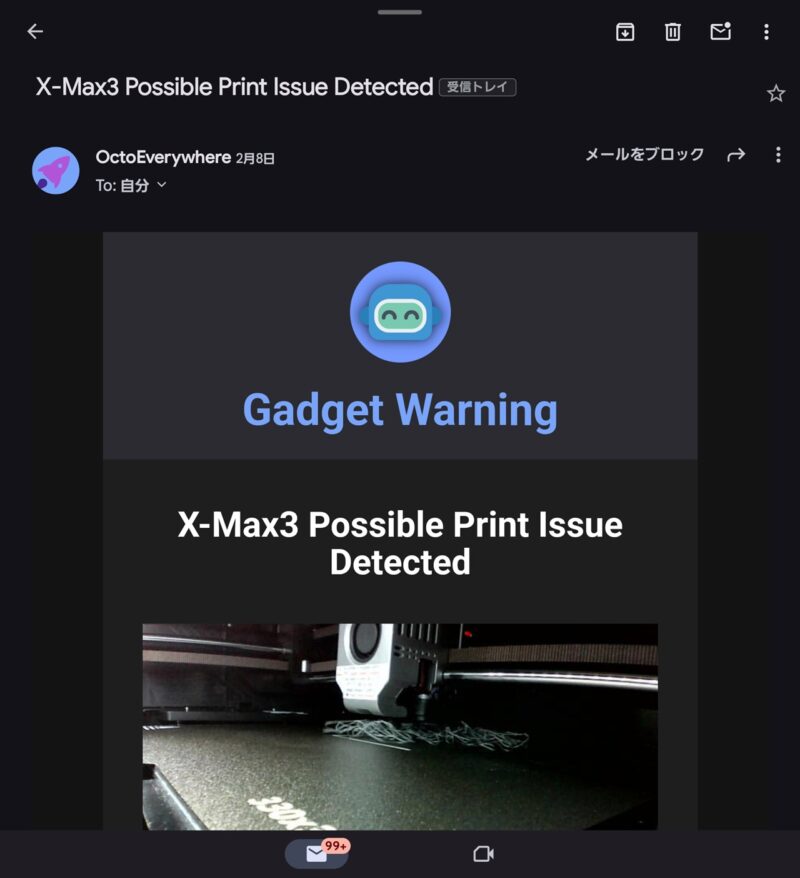Mark this email as unread

pos(720,32)
